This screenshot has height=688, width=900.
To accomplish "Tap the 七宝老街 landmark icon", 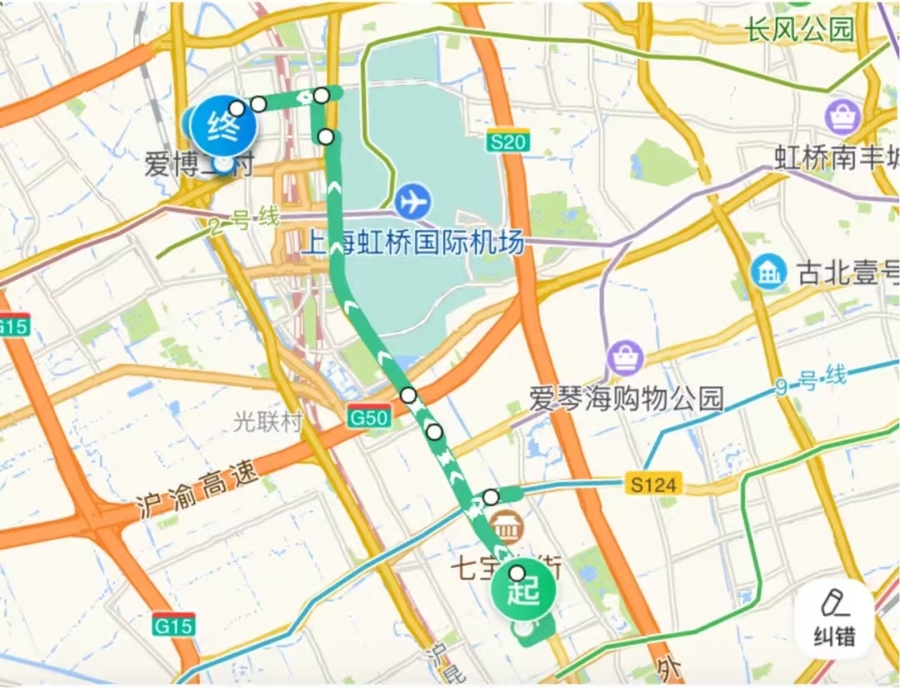I will point(503,523).
